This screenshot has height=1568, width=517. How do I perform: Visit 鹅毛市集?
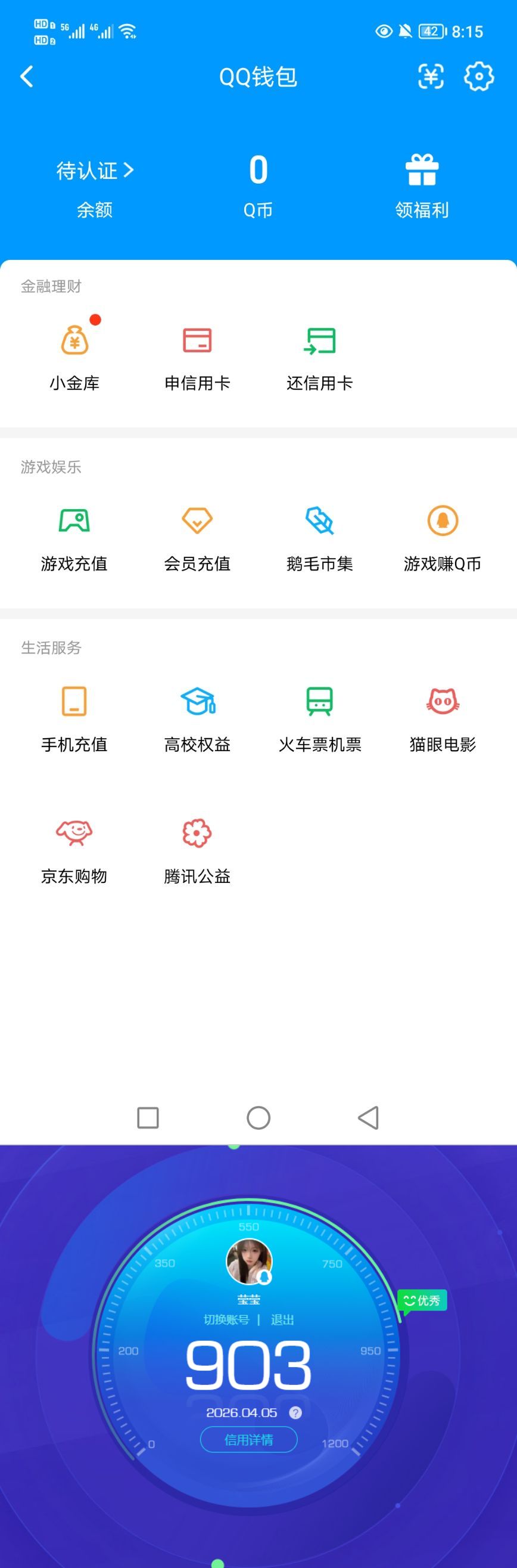pos(319,537)
